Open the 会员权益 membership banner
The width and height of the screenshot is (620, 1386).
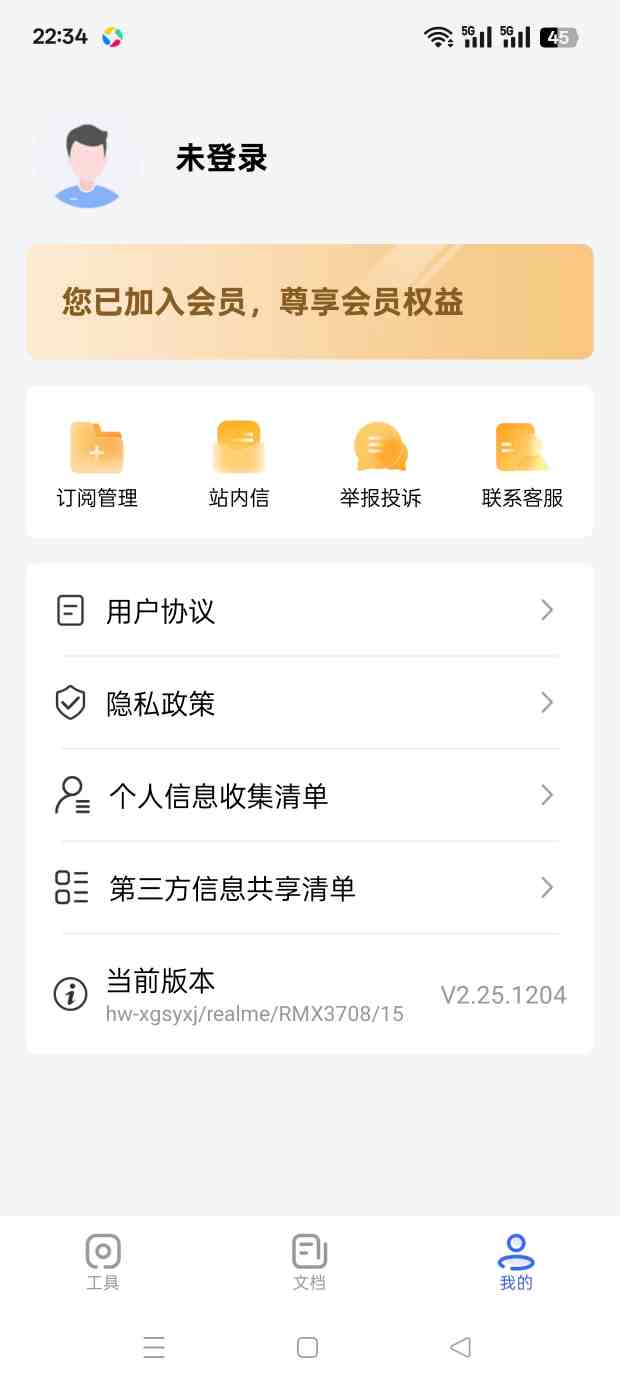(310, 302)
